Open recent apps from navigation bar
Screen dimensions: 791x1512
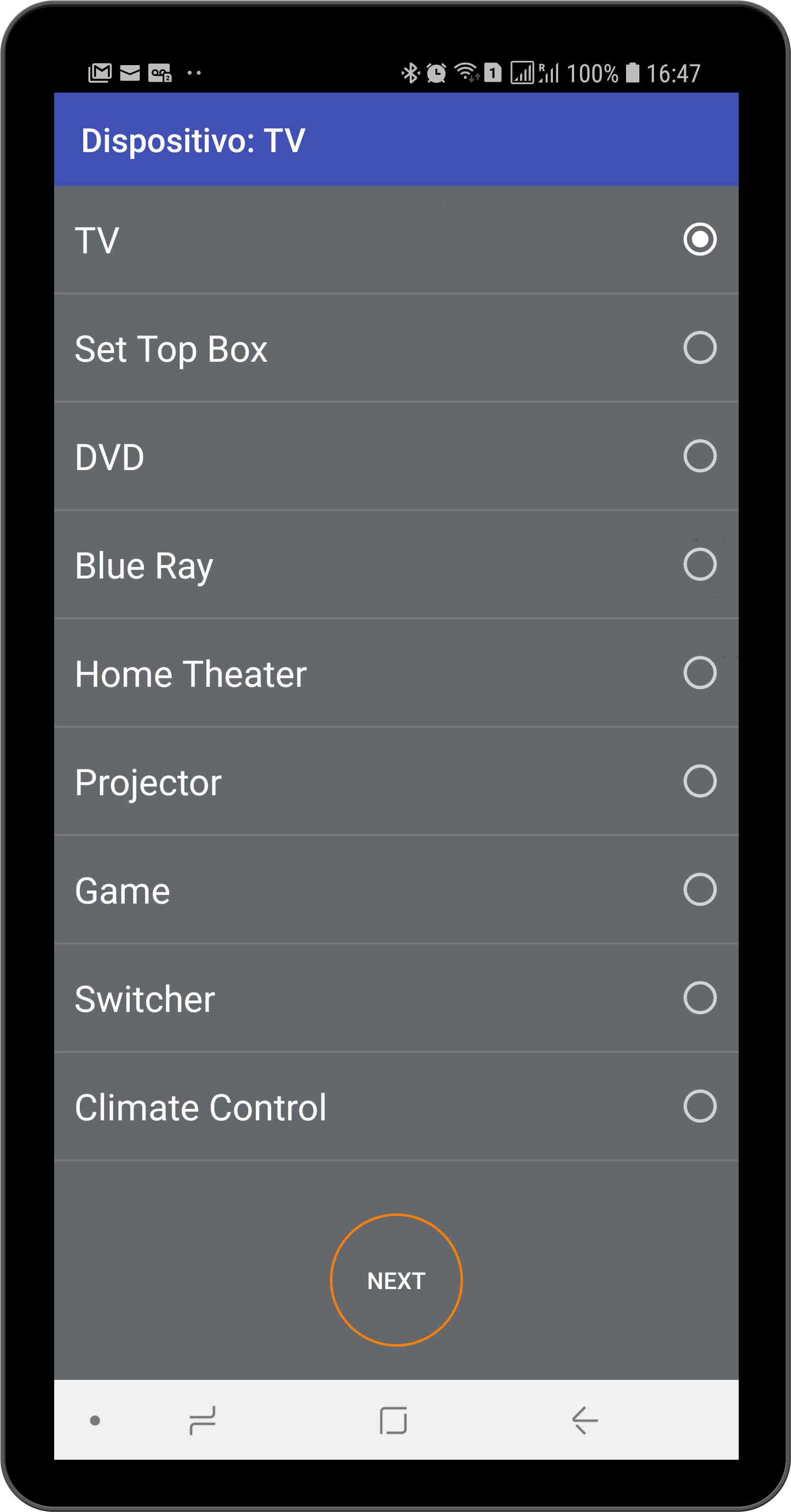click(x=203, y=1420)
